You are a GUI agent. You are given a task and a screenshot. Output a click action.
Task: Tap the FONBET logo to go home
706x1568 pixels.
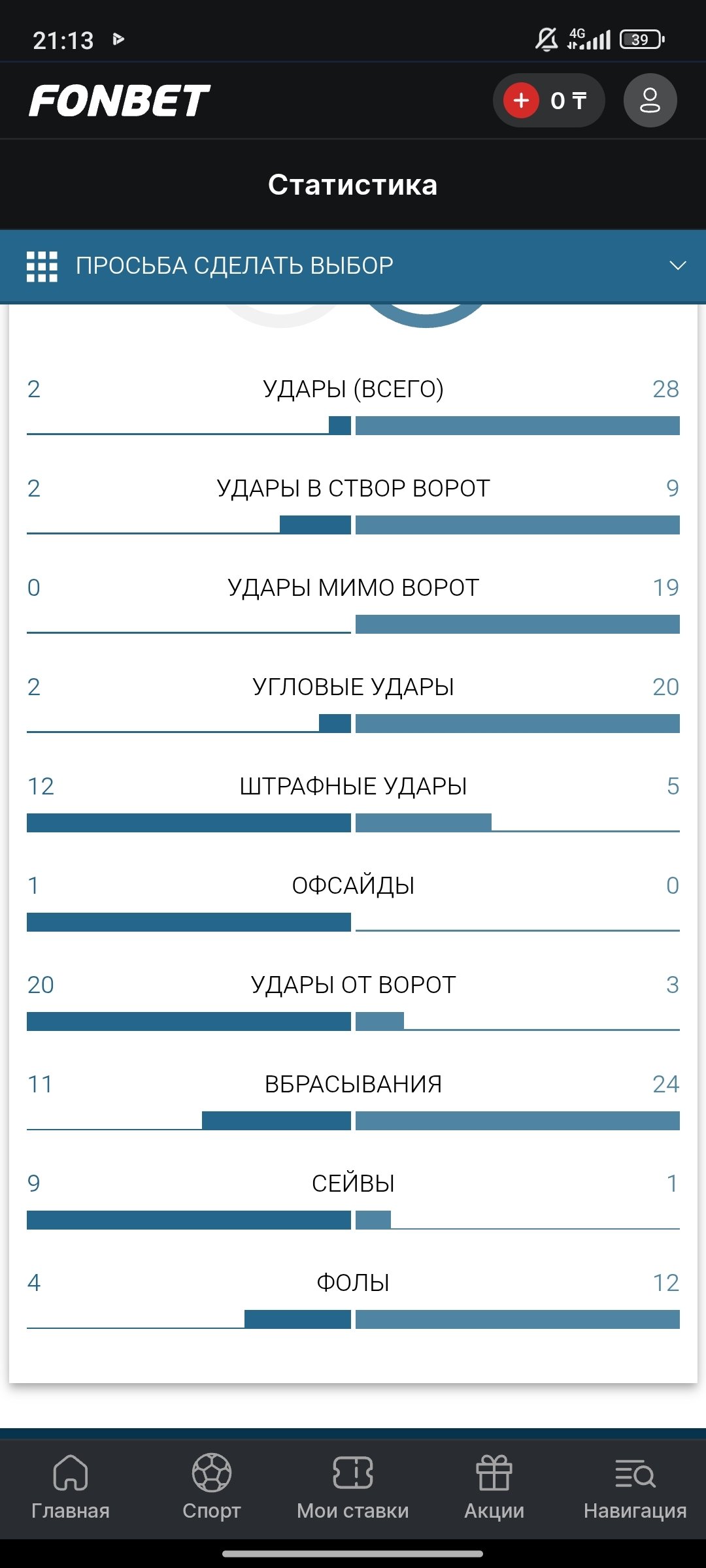coord(120,101)
